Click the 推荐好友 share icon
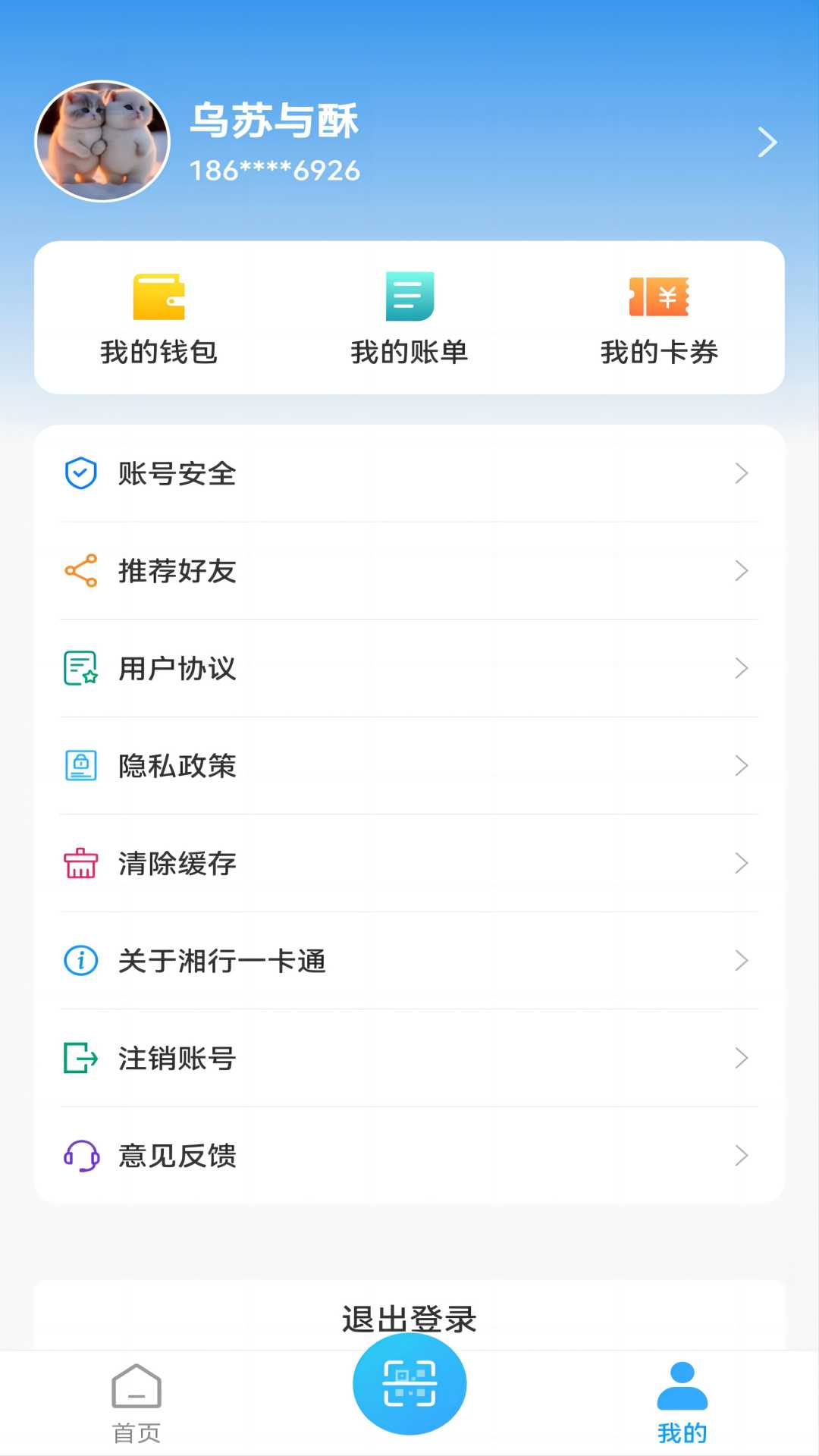 [80, 571]
